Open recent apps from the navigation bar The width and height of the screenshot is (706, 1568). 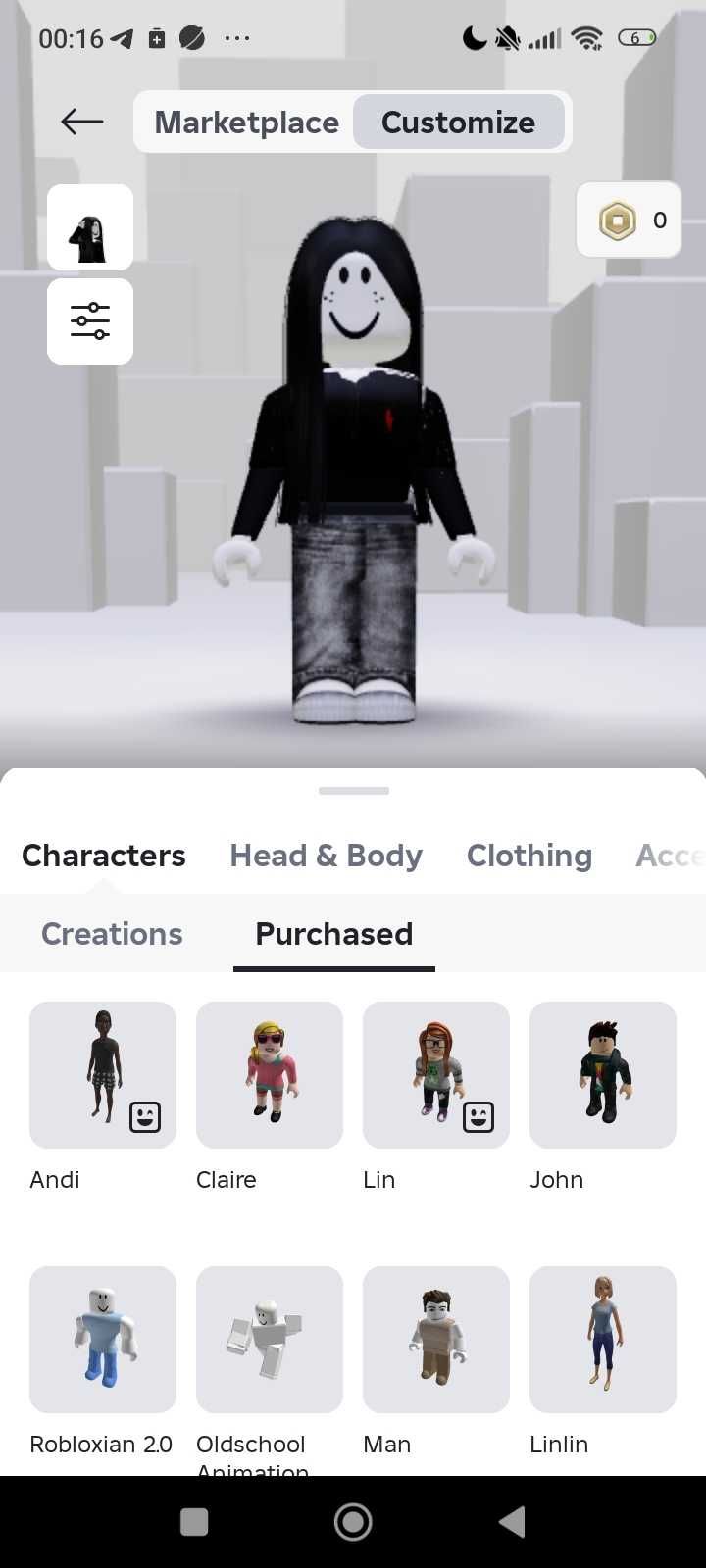point(194,1522)
